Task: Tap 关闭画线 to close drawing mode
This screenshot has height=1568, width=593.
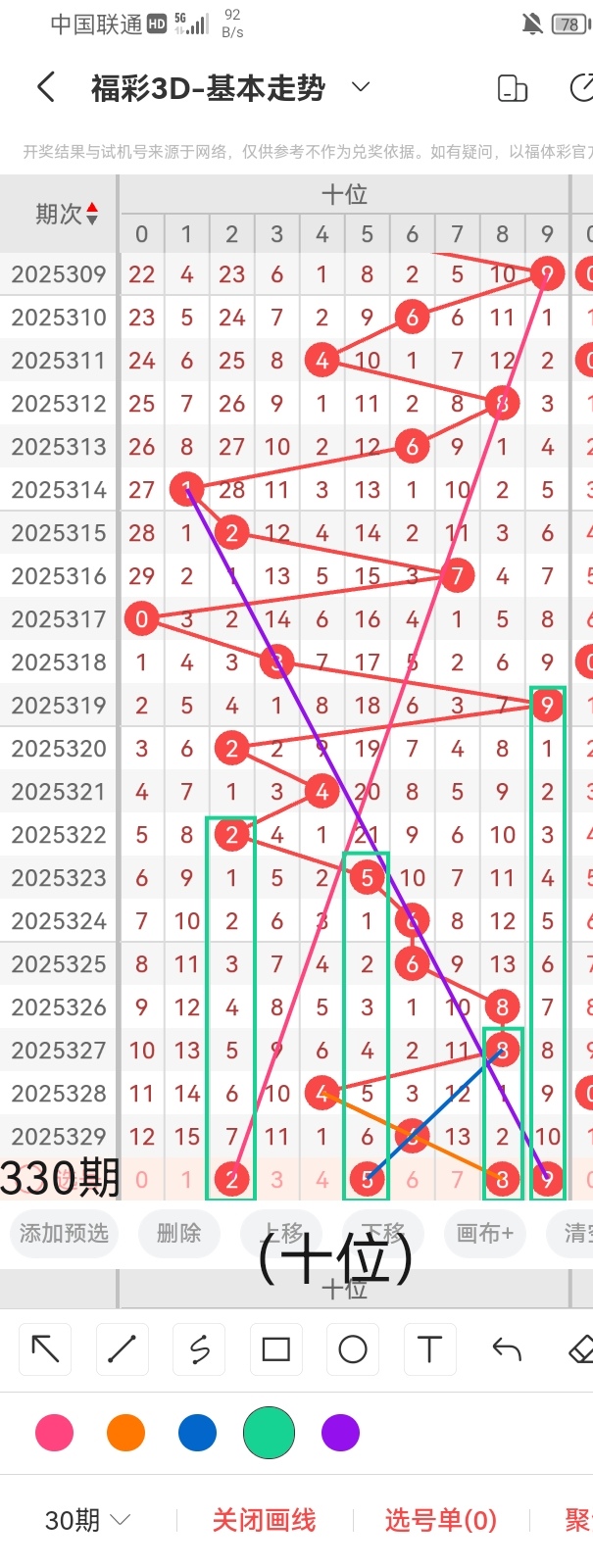Action: pos(264,1520)
